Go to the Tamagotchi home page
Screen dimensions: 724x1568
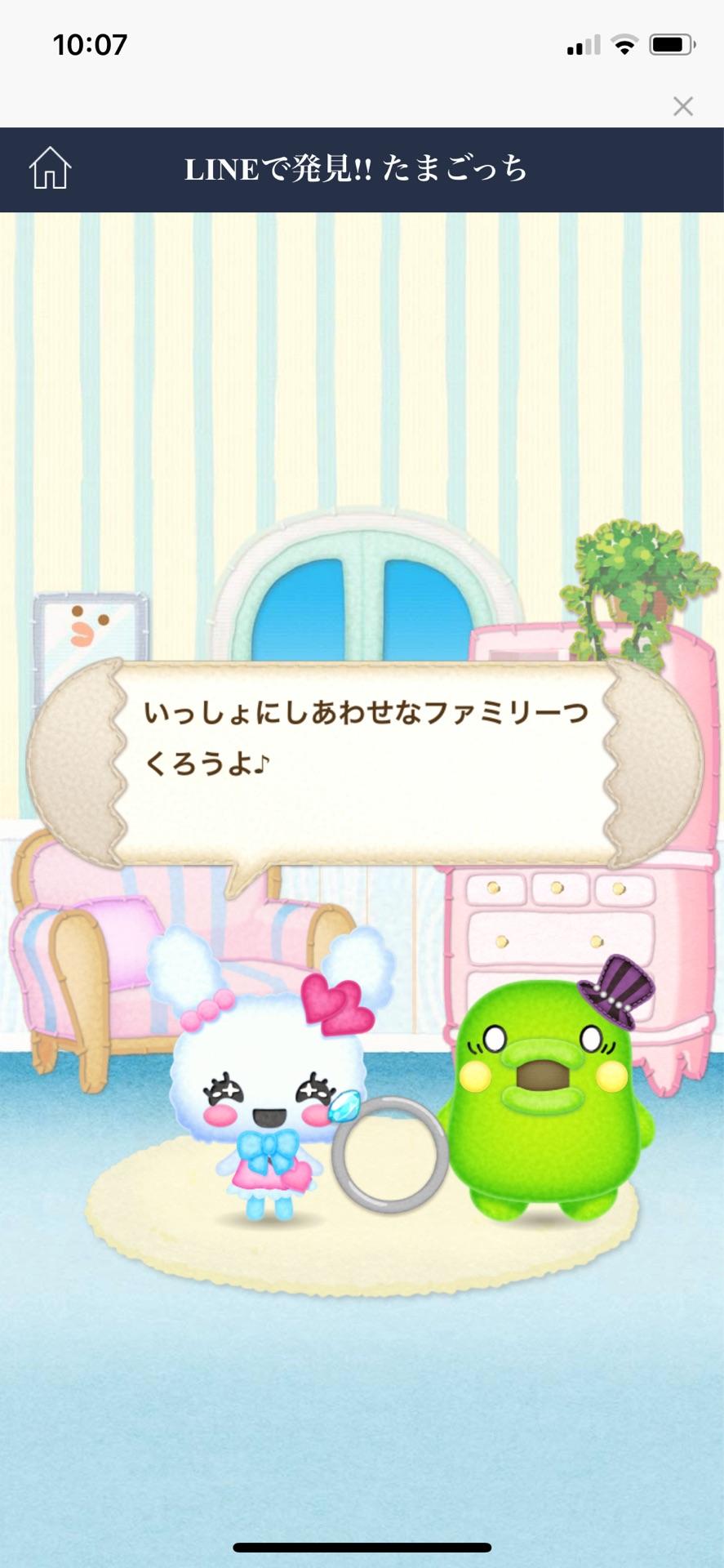[x=50, y=168]
